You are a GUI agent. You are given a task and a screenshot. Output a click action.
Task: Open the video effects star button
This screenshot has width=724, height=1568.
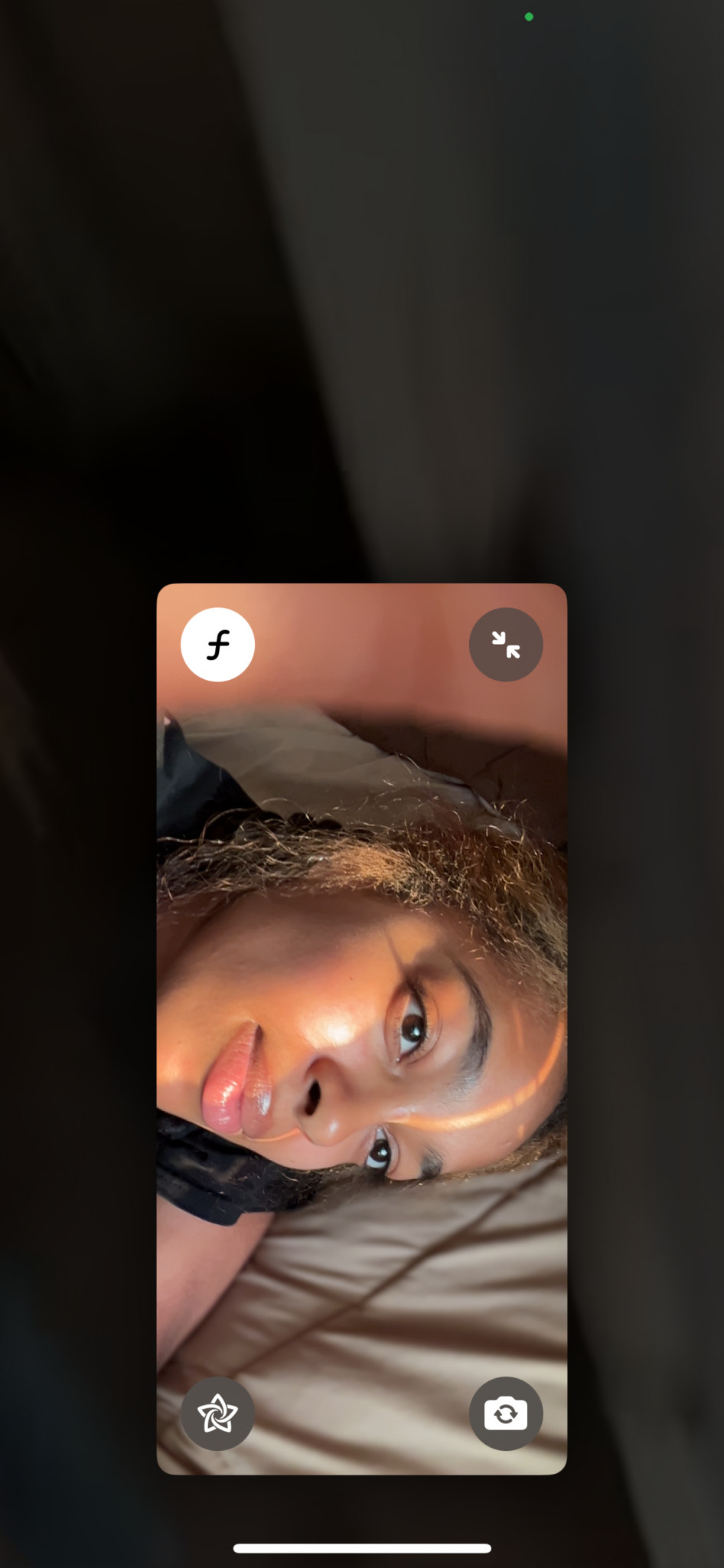click(217, 1413)
